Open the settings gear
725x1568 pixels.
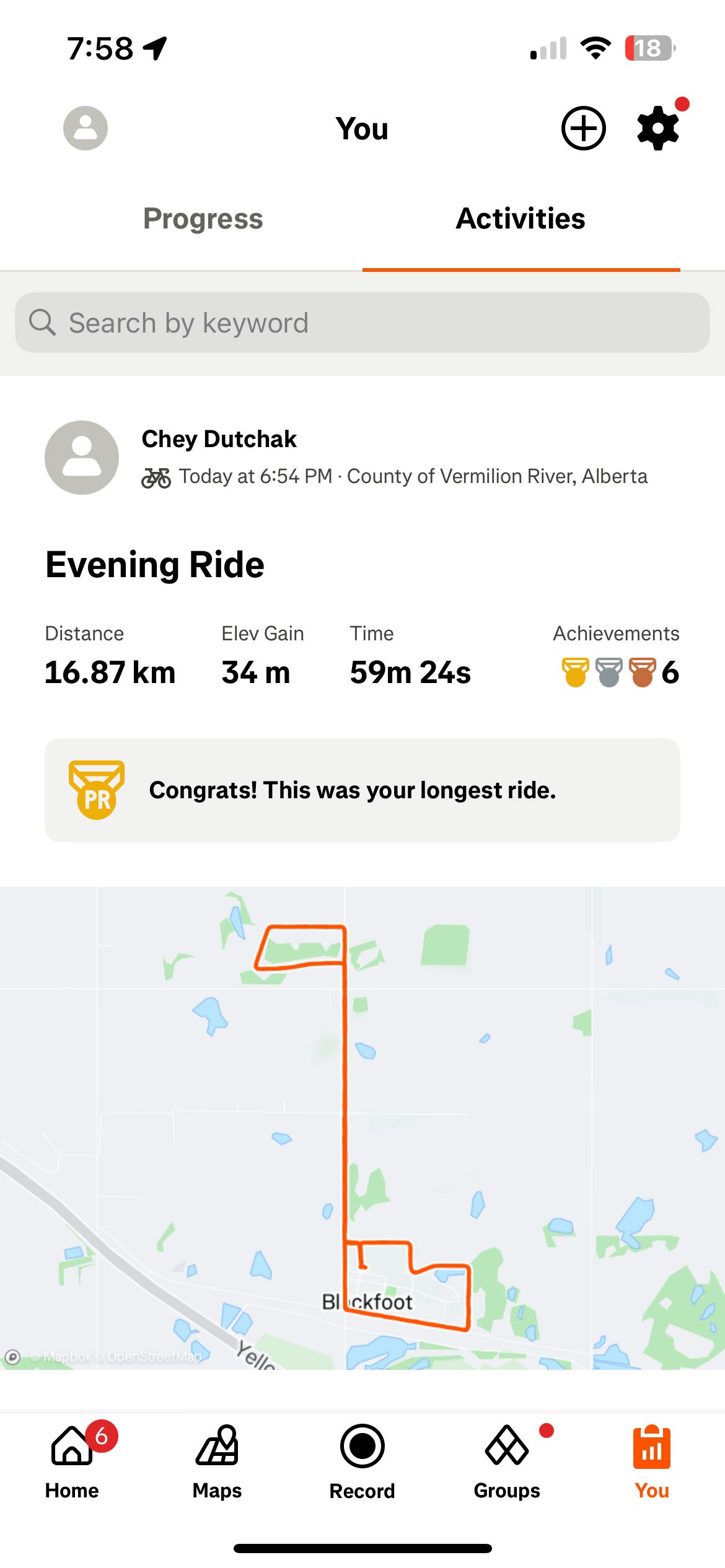click(658, 128)
